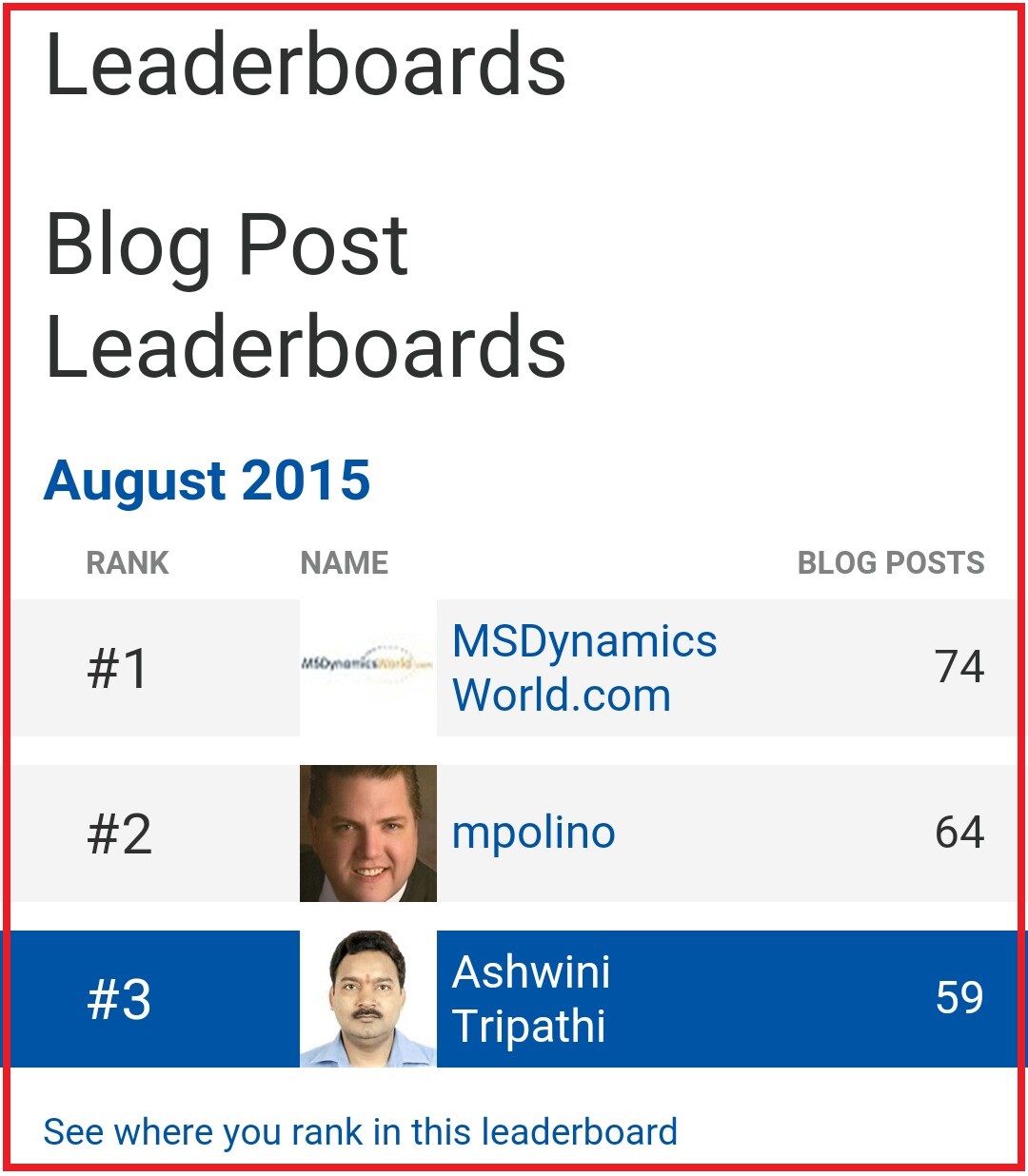Tap mpolino's profile photo
Image resolution: width=1028 pixels, height=1176 pixels.
pyautogui.click(x=367, y=833)
